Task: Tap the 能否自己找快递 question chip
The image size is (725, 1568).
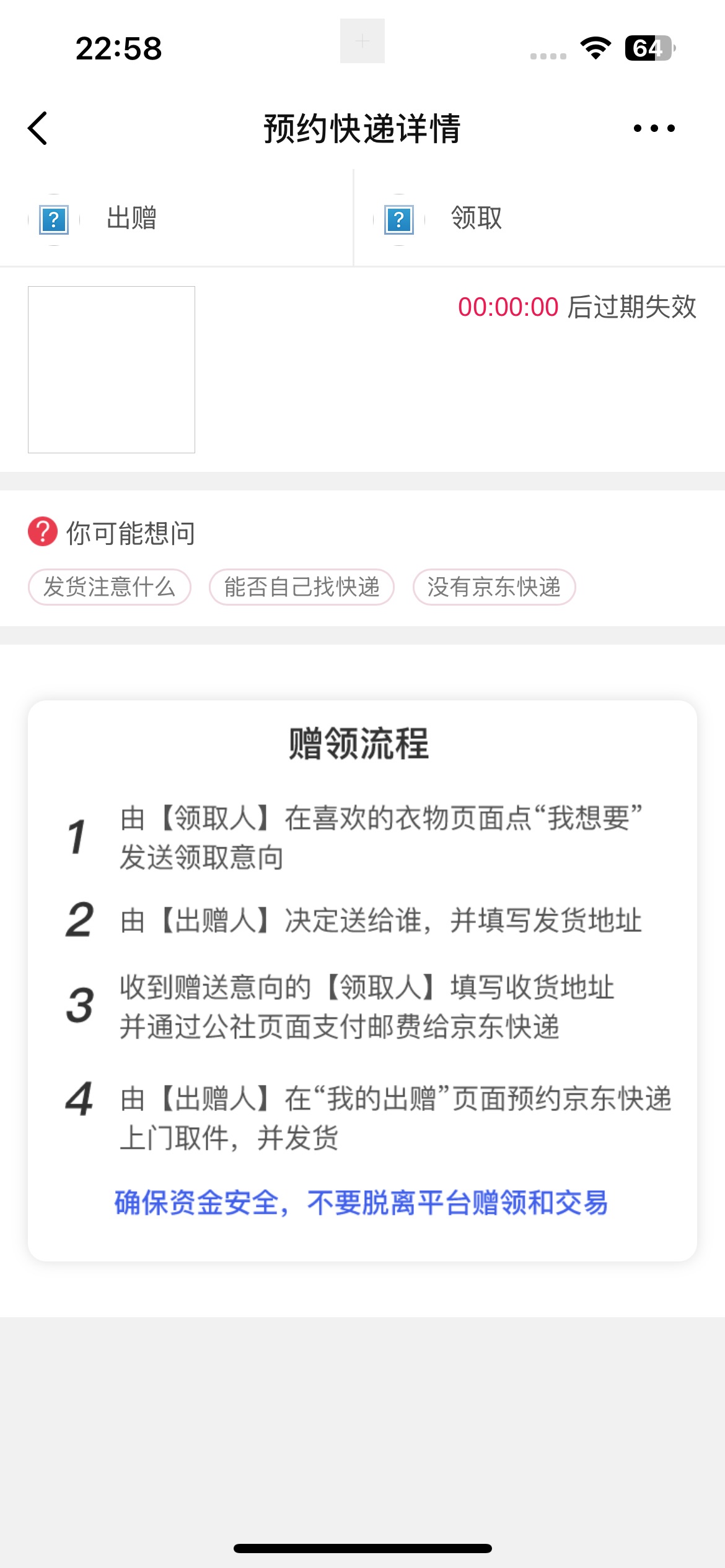Action: [x=302, y=587]
